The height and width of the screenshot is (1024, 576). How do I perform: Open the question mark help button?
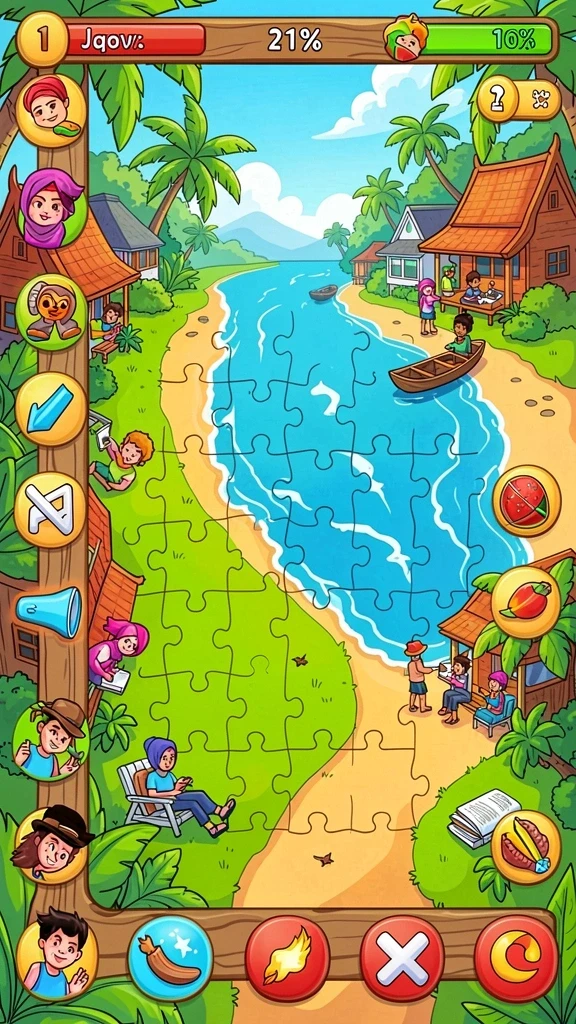point(498,99)
